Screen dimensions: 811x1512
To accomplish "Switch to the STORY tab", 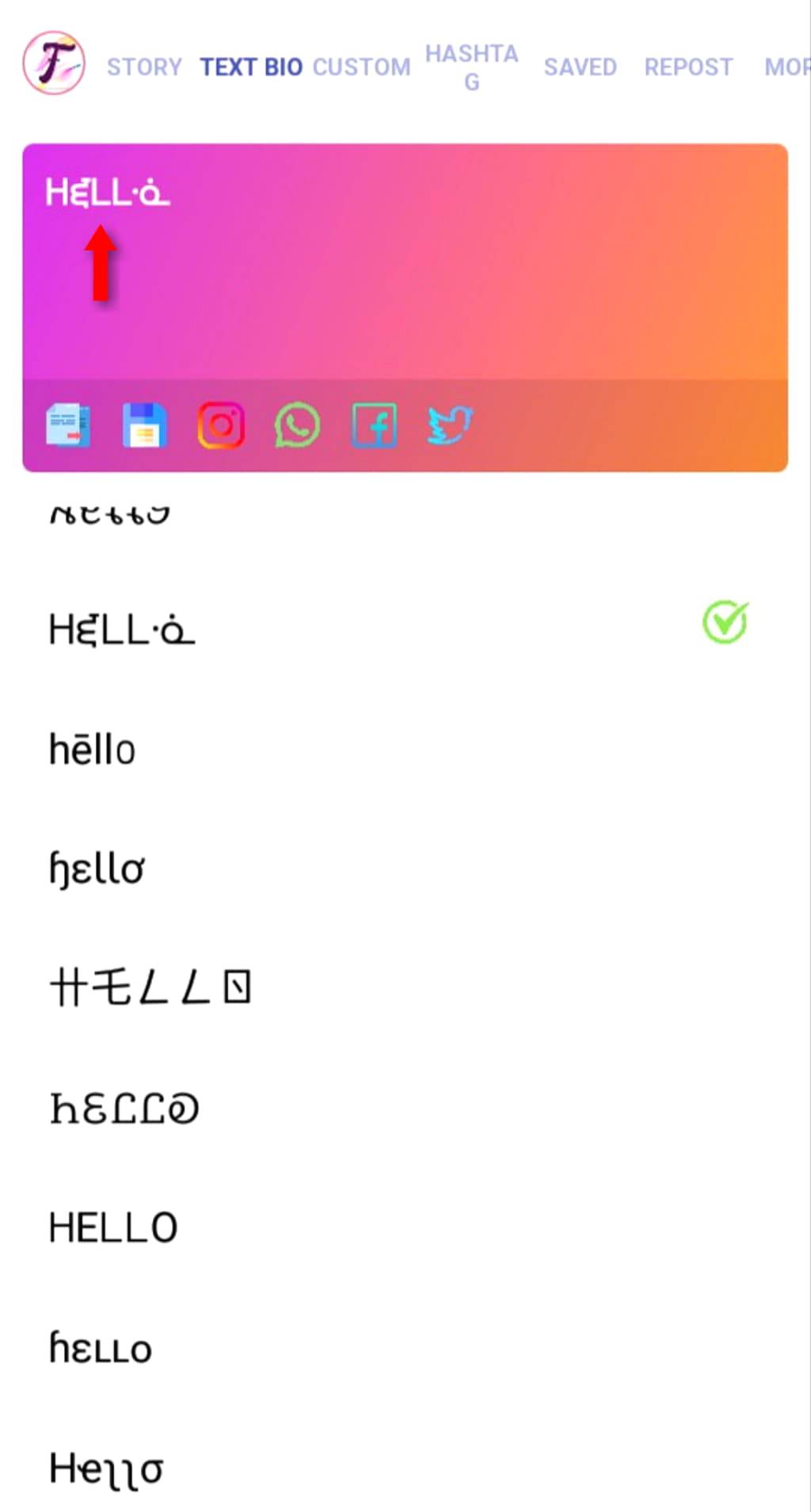I will (144, 67).
